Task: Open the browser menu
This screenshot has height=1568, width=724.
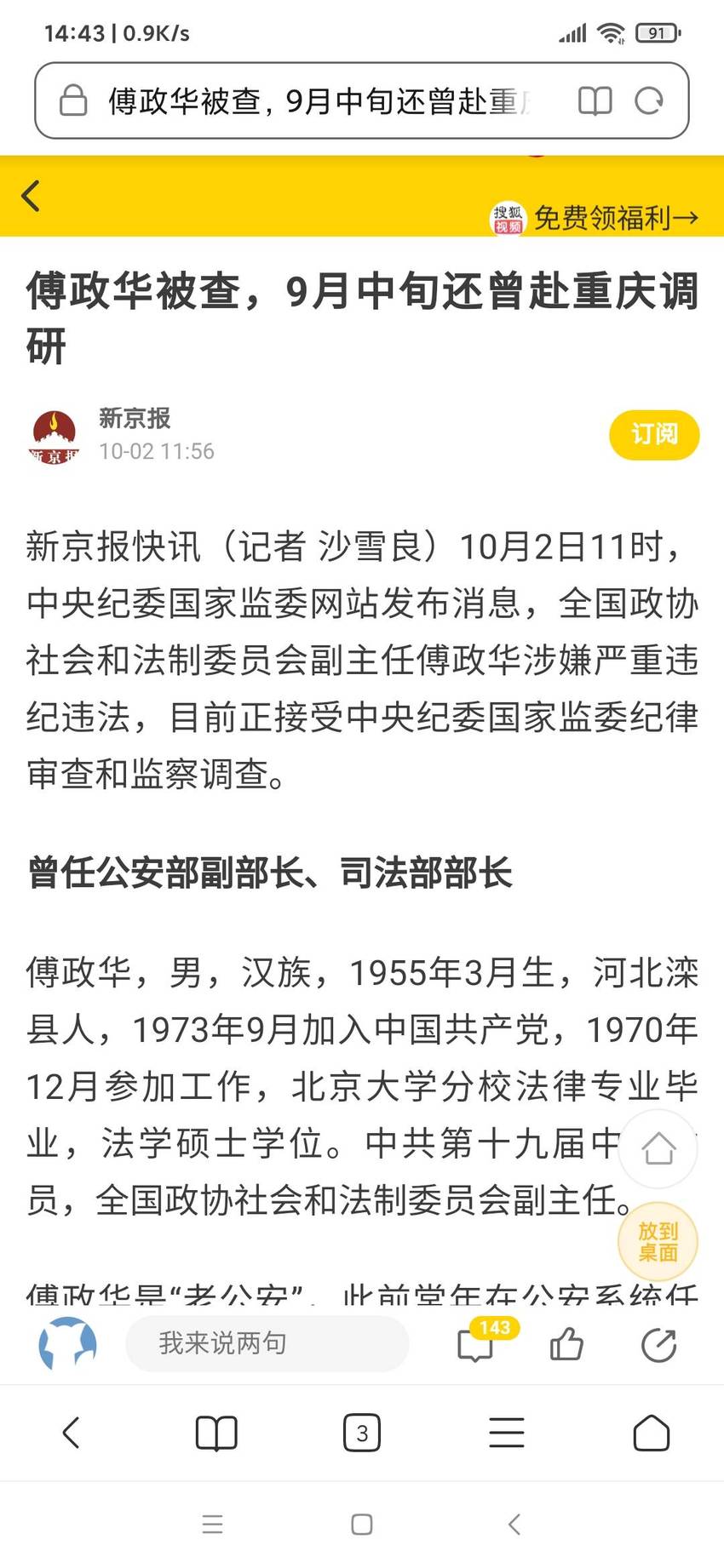Action: pyautogui.click(x=507, y=1433)
